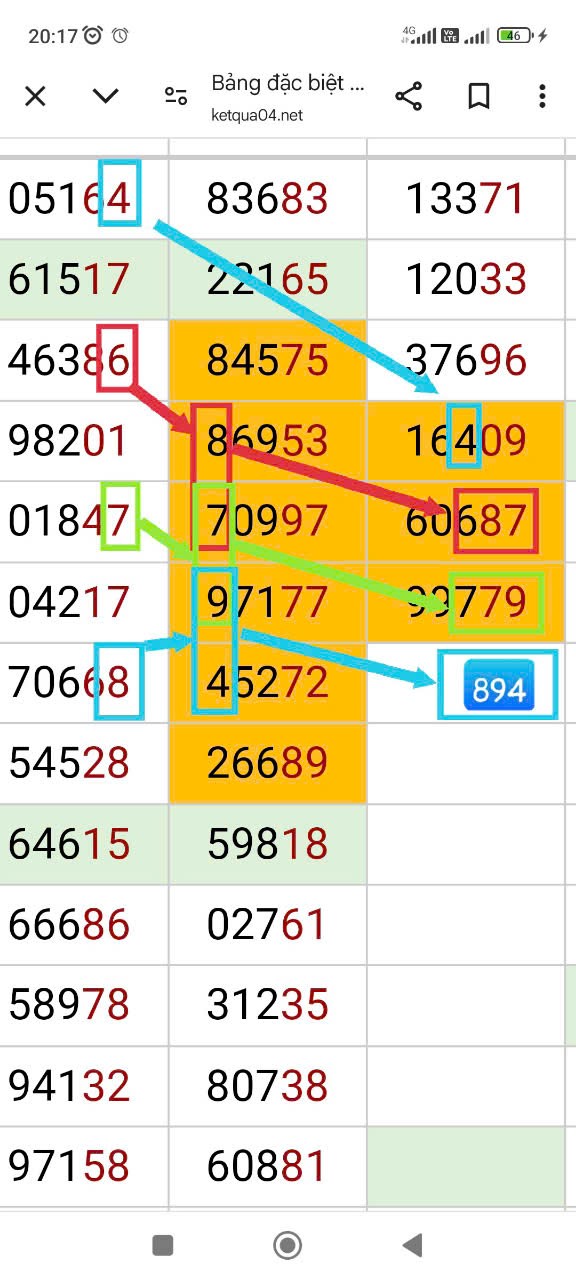Viewport: 576px width, 1280px height.
Task: Expand the down chevron in toolbar
Action: click(x=105, y=96)
